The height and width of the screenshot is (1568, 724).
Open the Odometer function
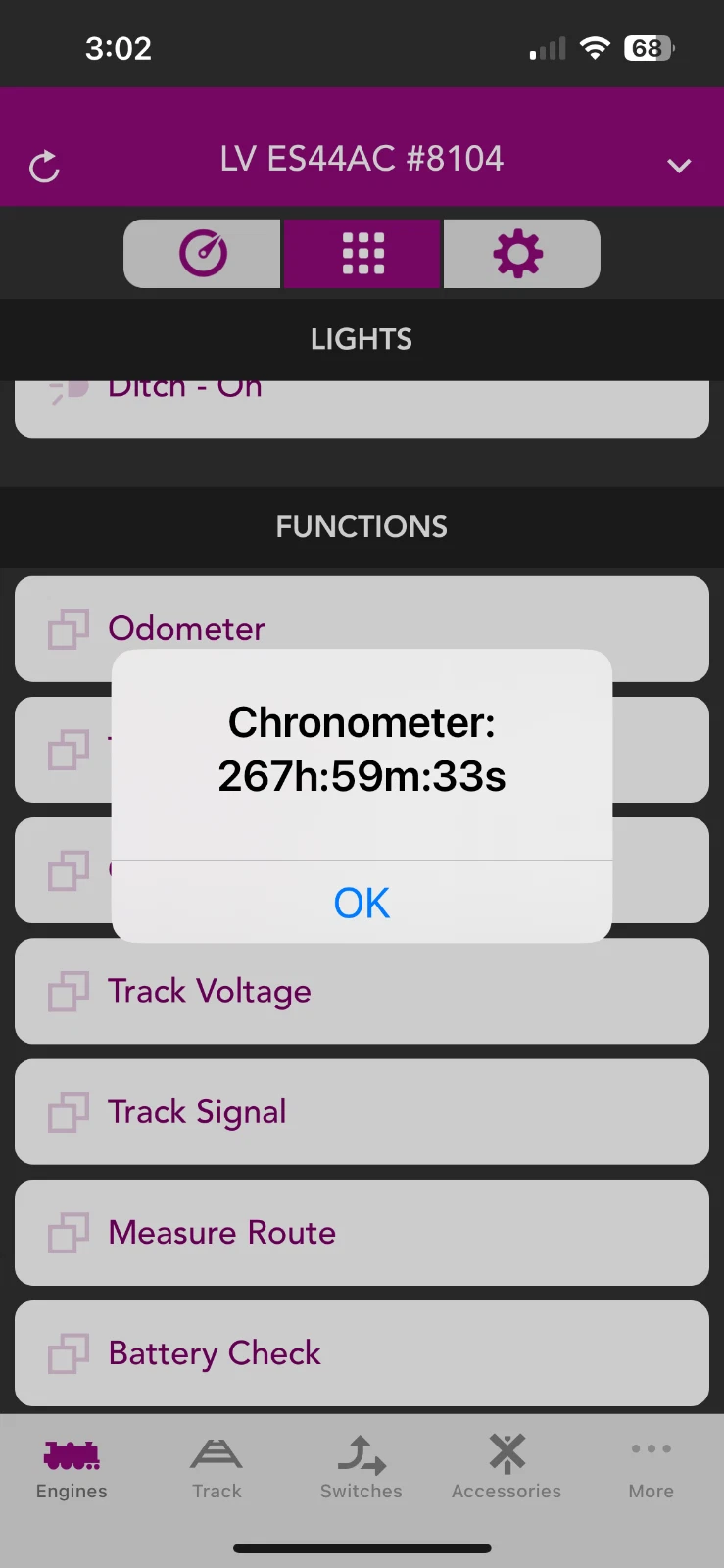(362, 628)
